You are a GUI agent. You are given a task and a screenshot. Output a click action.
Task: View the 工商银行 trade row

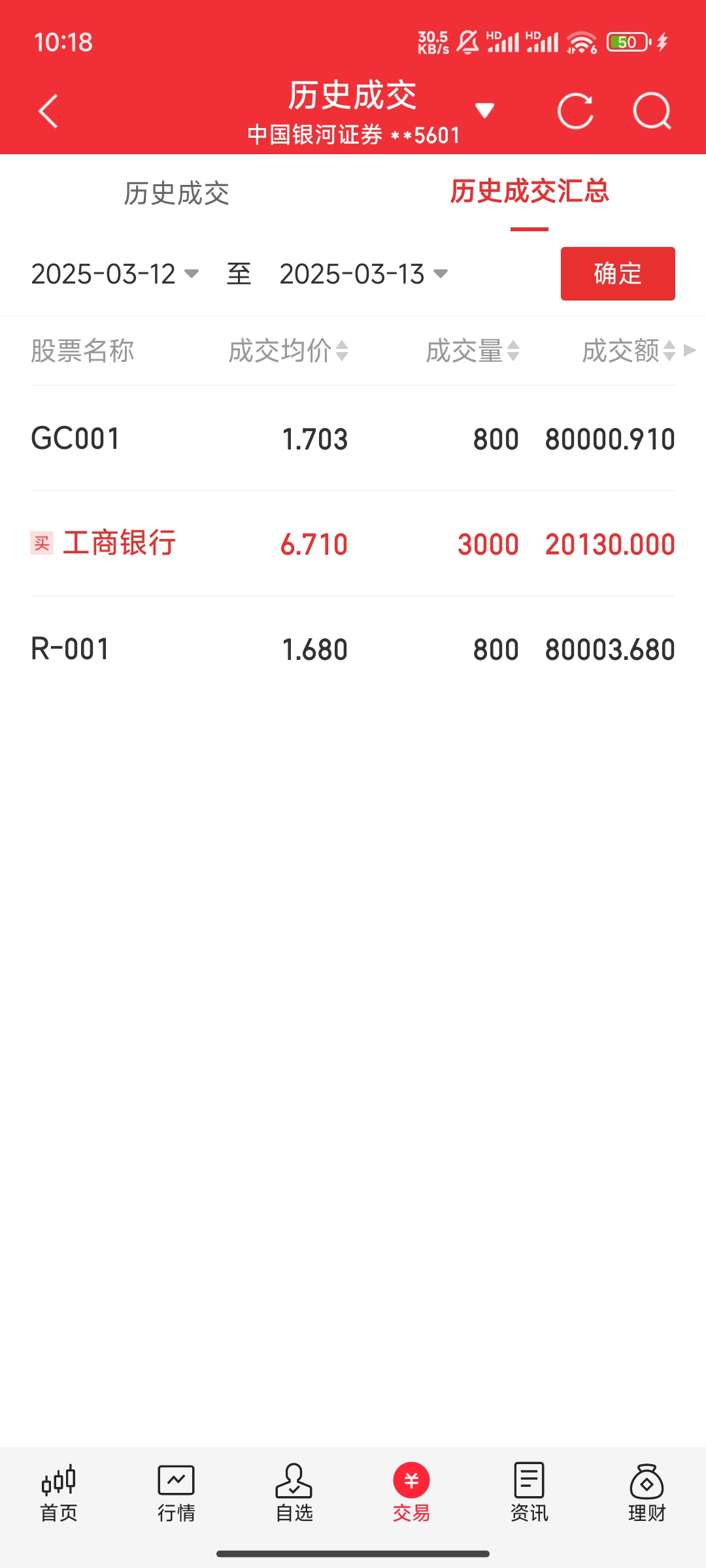(x=353, y=544)
